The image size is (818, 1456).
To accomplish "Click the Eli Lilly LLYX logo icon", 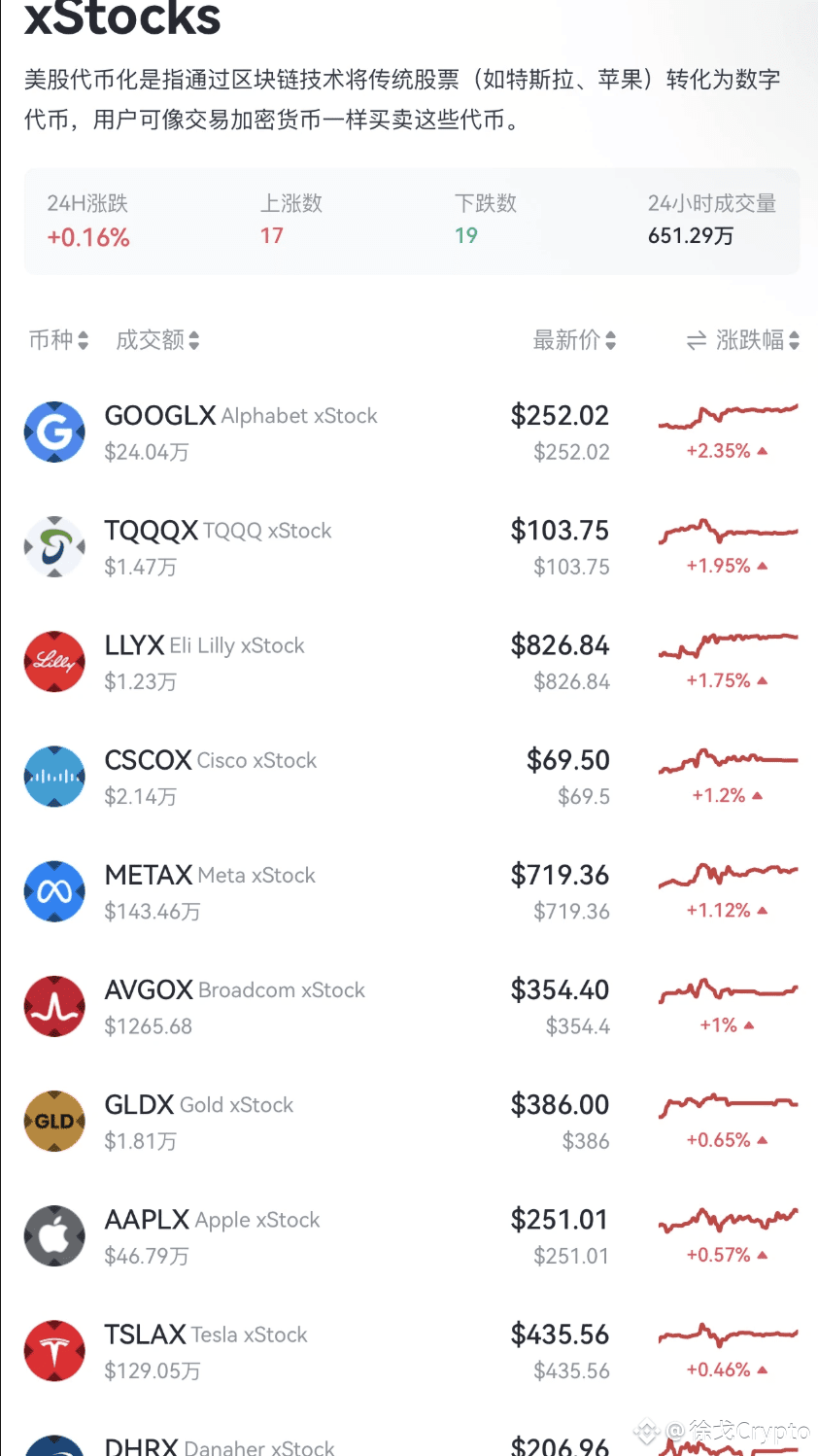I will click(x=54, y=662).
